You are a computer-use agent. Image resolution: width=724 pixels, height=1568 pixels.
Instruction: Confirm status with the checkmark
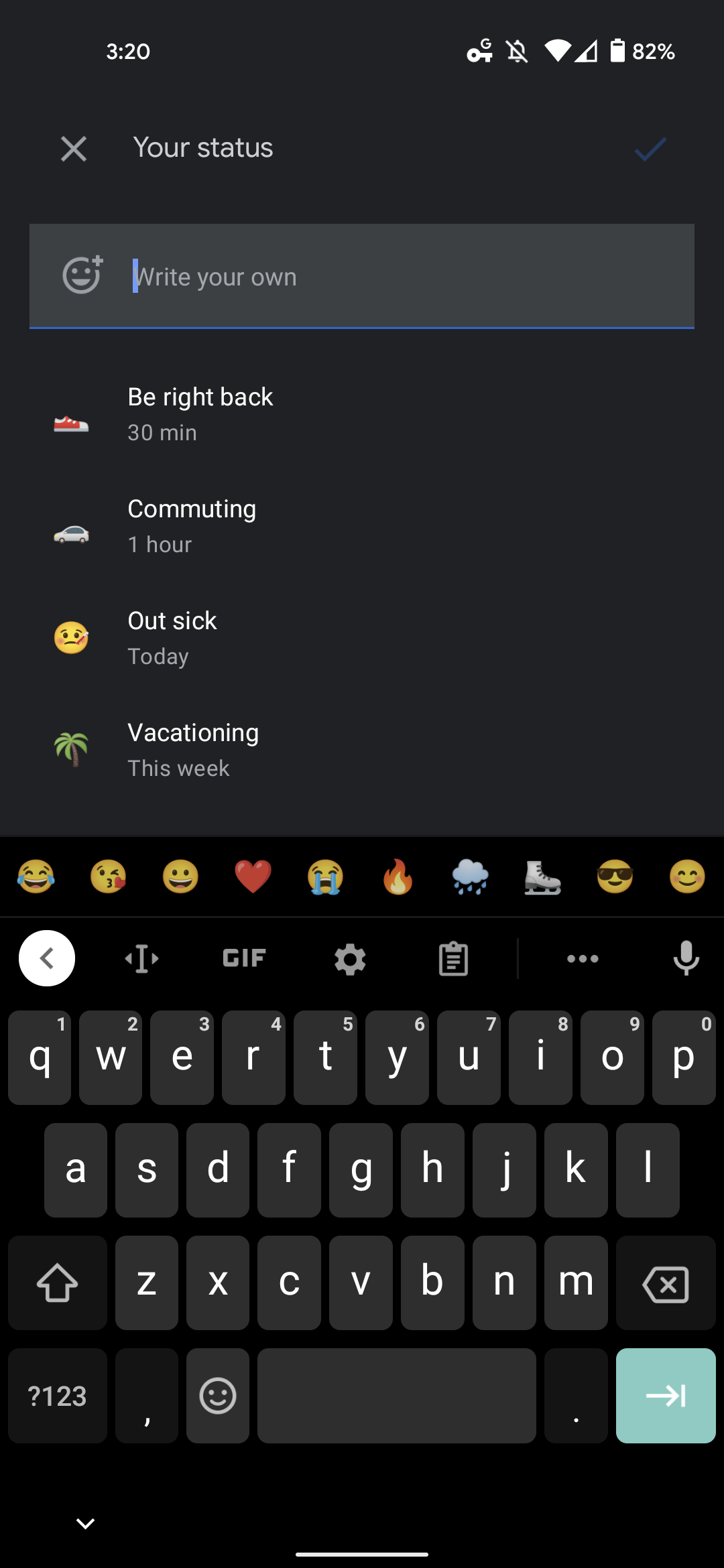650,149
